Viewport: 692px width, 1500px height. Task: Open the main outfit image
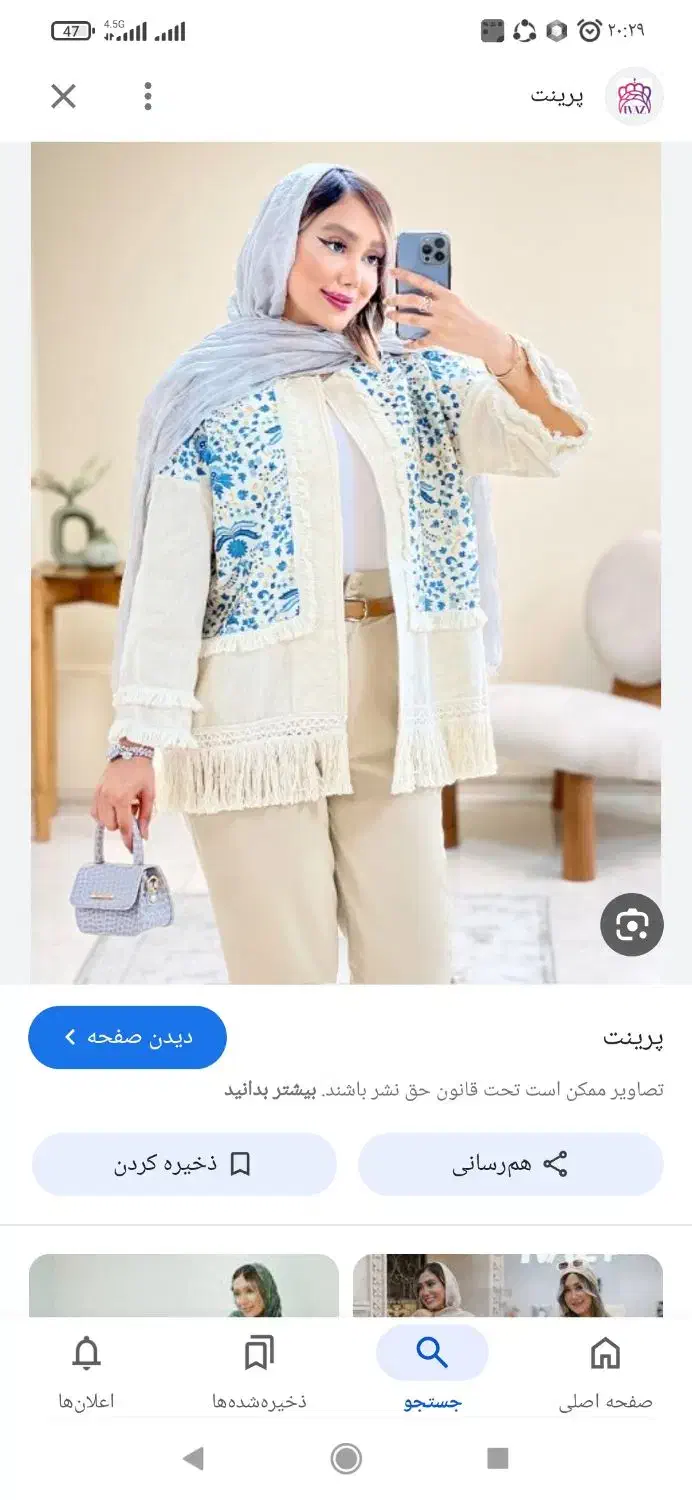click(x=346, y=560)
